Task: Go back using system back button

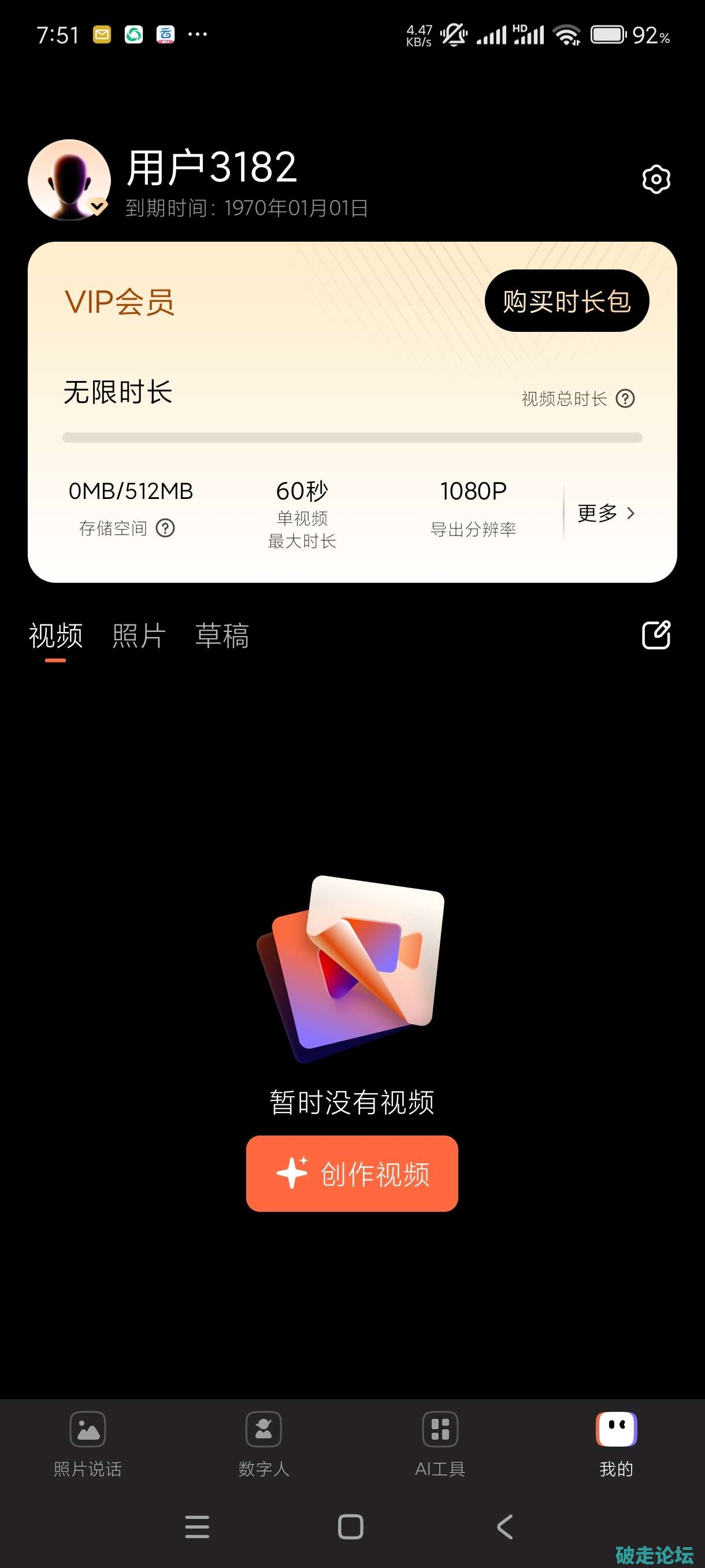Action: pos(505,1526)
